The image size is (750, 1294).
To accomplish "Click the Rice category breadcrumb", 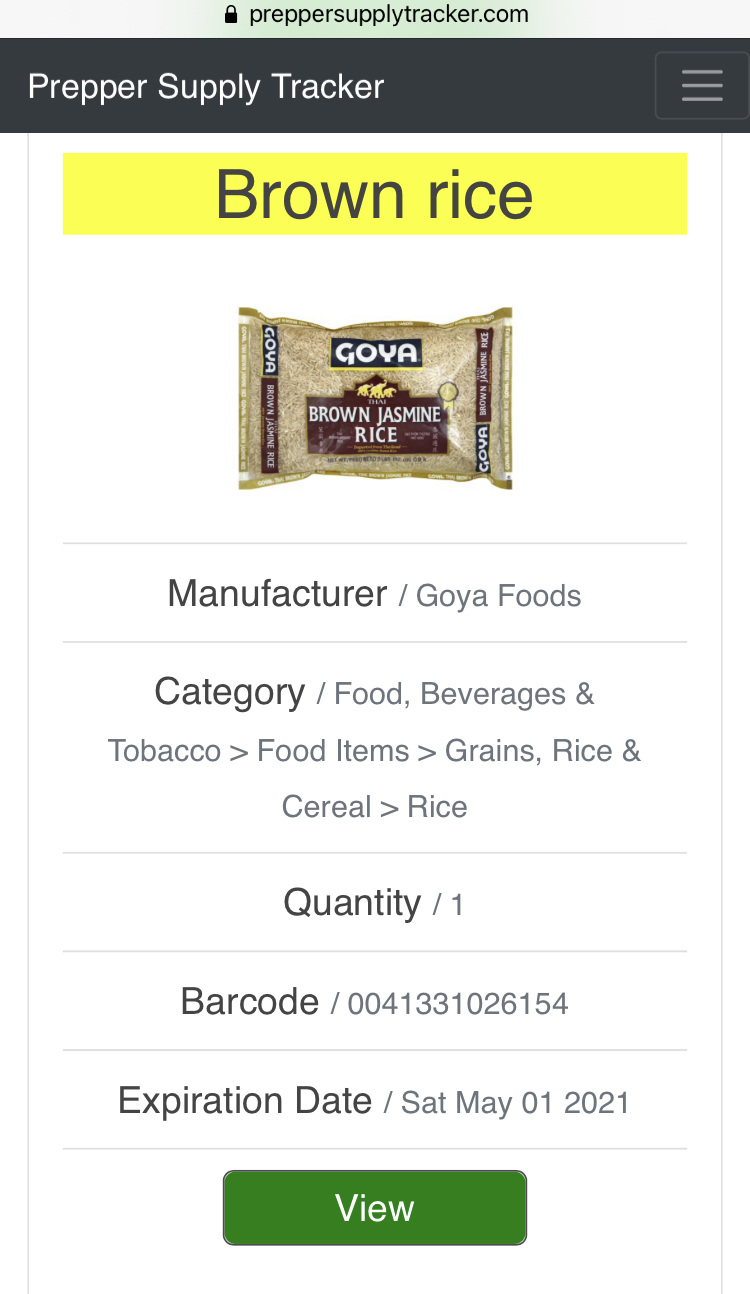I will (437, 806).
